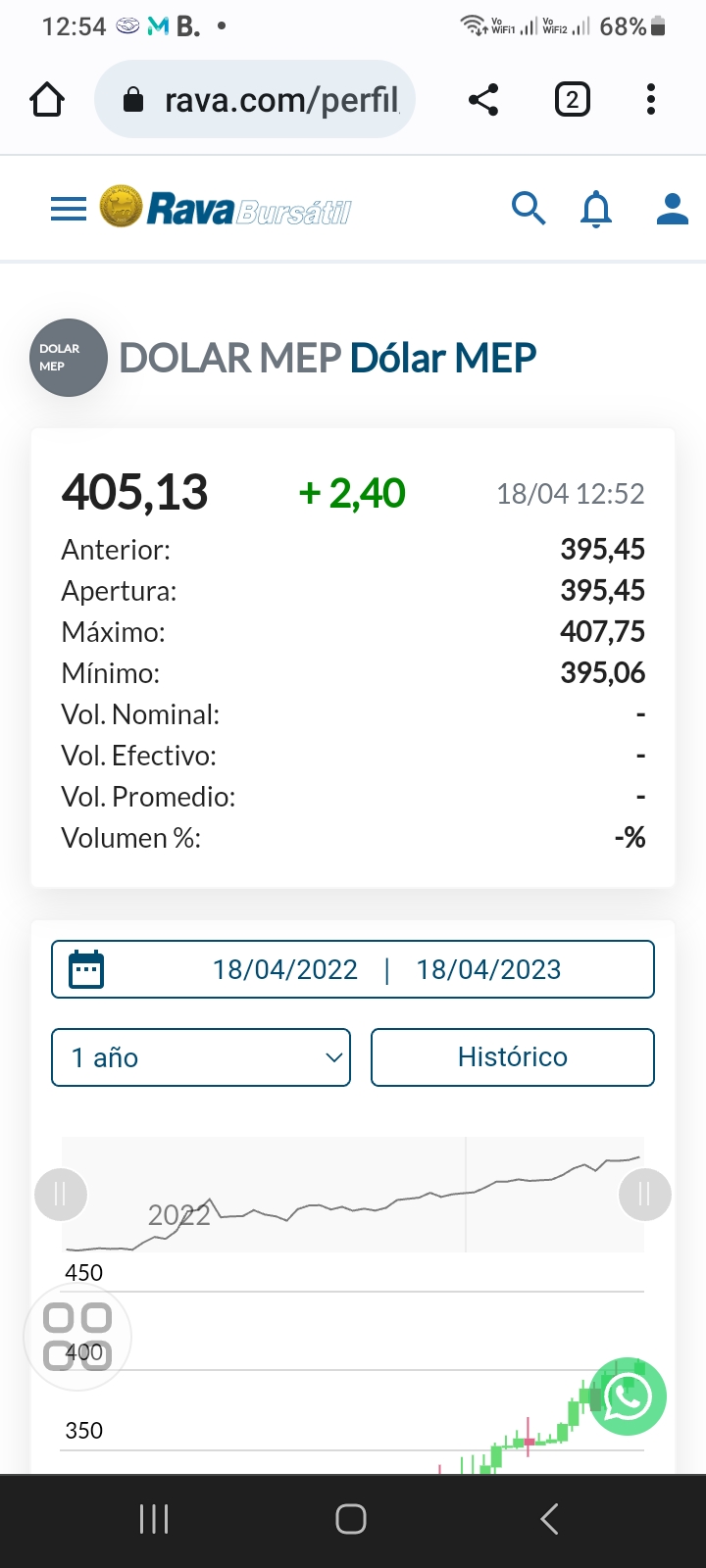Viewport: 706px width, 1568px height.
Task: Tap the right chart range handle
Action: click(644, 1194)
